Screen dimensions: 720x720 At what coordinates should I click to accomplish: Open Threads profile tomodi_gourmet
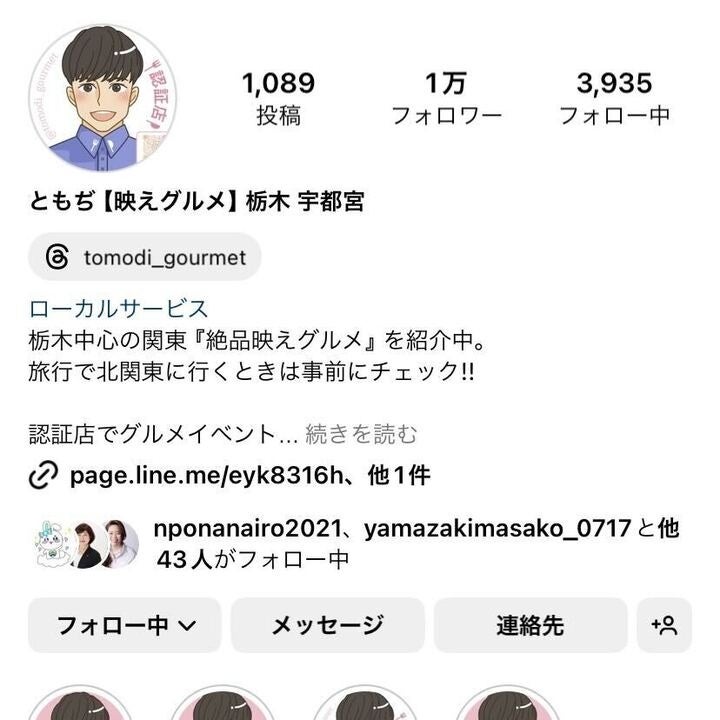click(146, 257)
